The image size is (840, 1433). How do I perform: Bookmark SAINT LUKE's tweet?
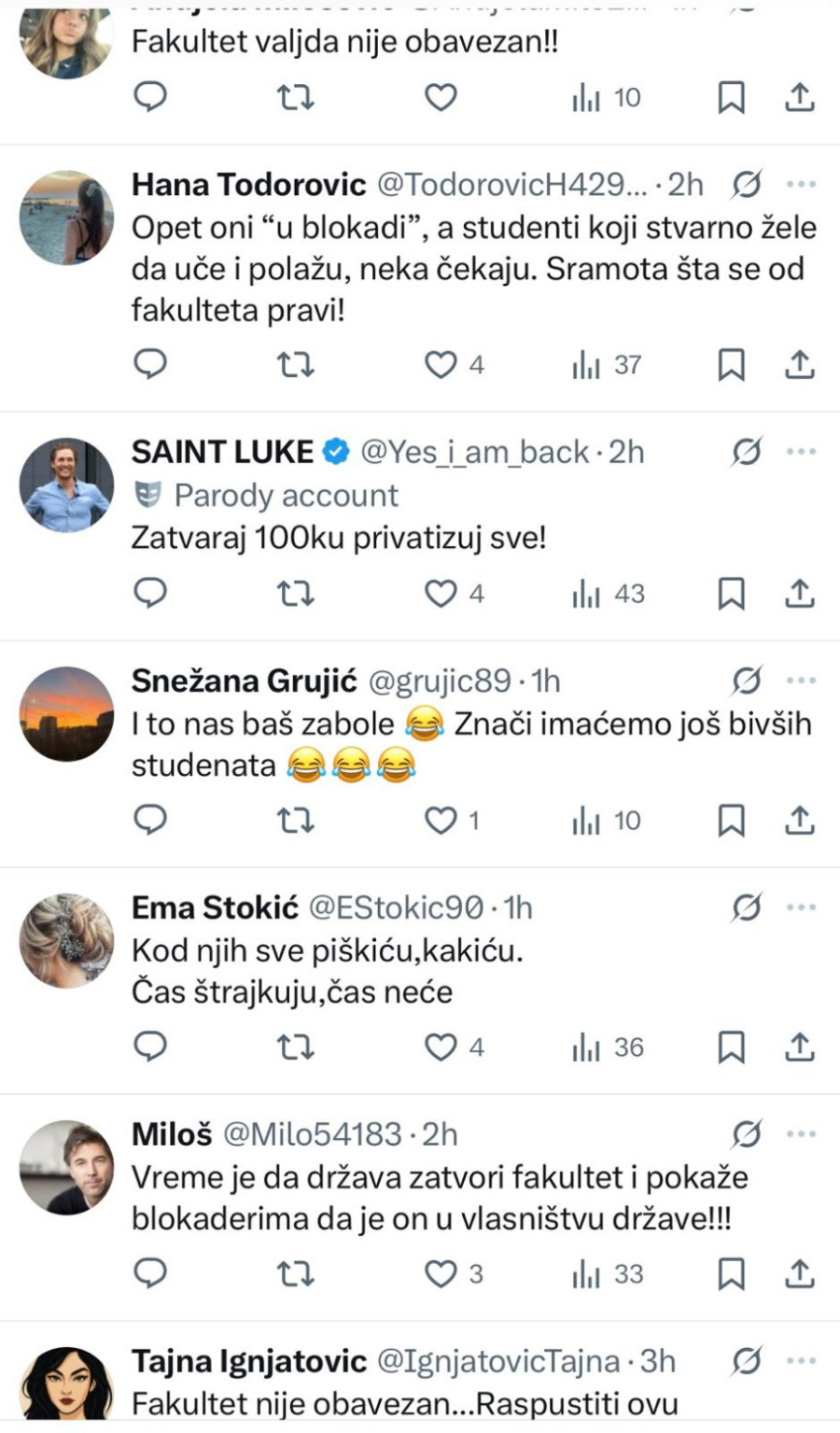(x=731, y=594)
